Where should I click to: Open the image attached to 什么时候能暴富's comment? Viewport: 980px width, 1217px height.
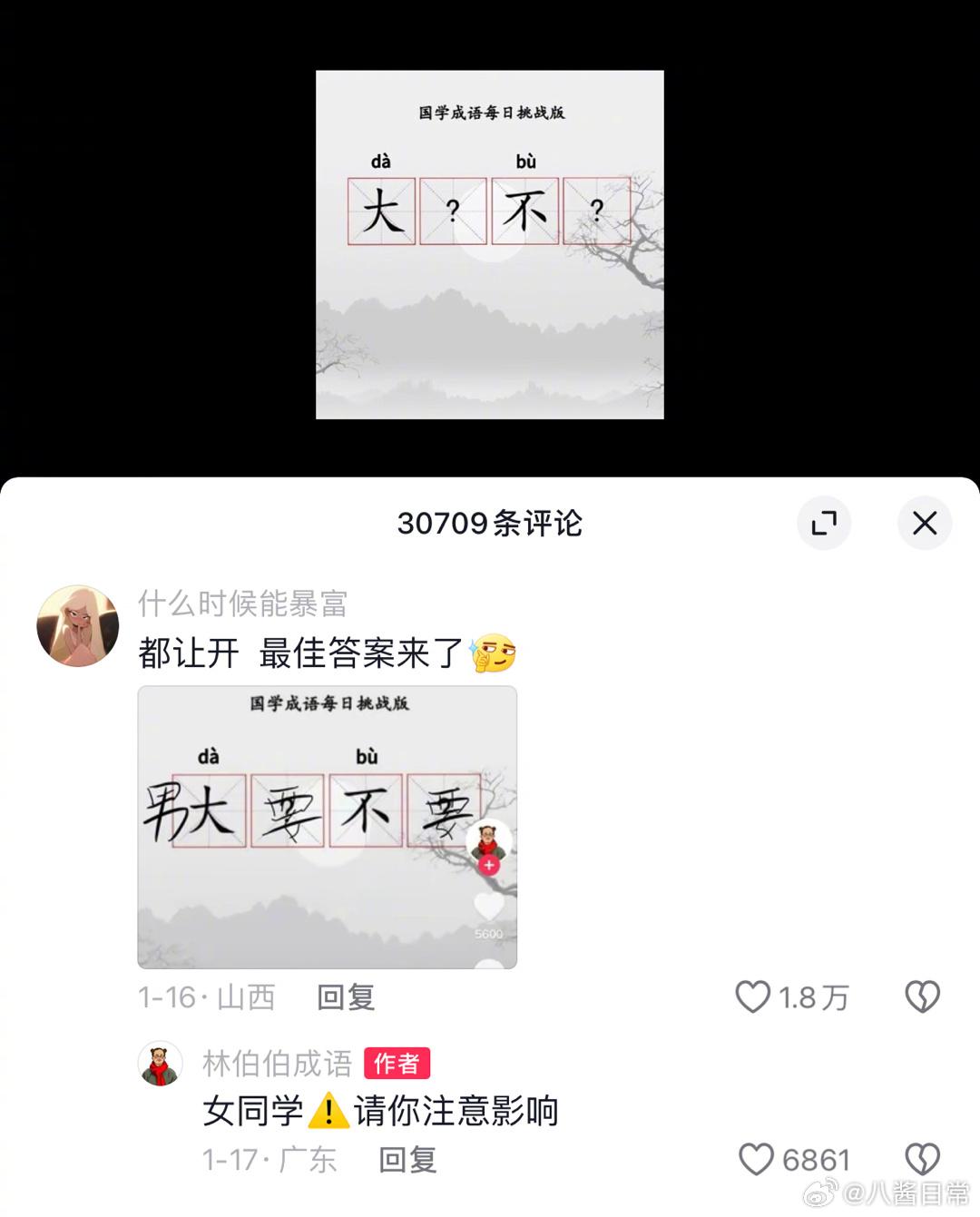click(x=327, y=827)
